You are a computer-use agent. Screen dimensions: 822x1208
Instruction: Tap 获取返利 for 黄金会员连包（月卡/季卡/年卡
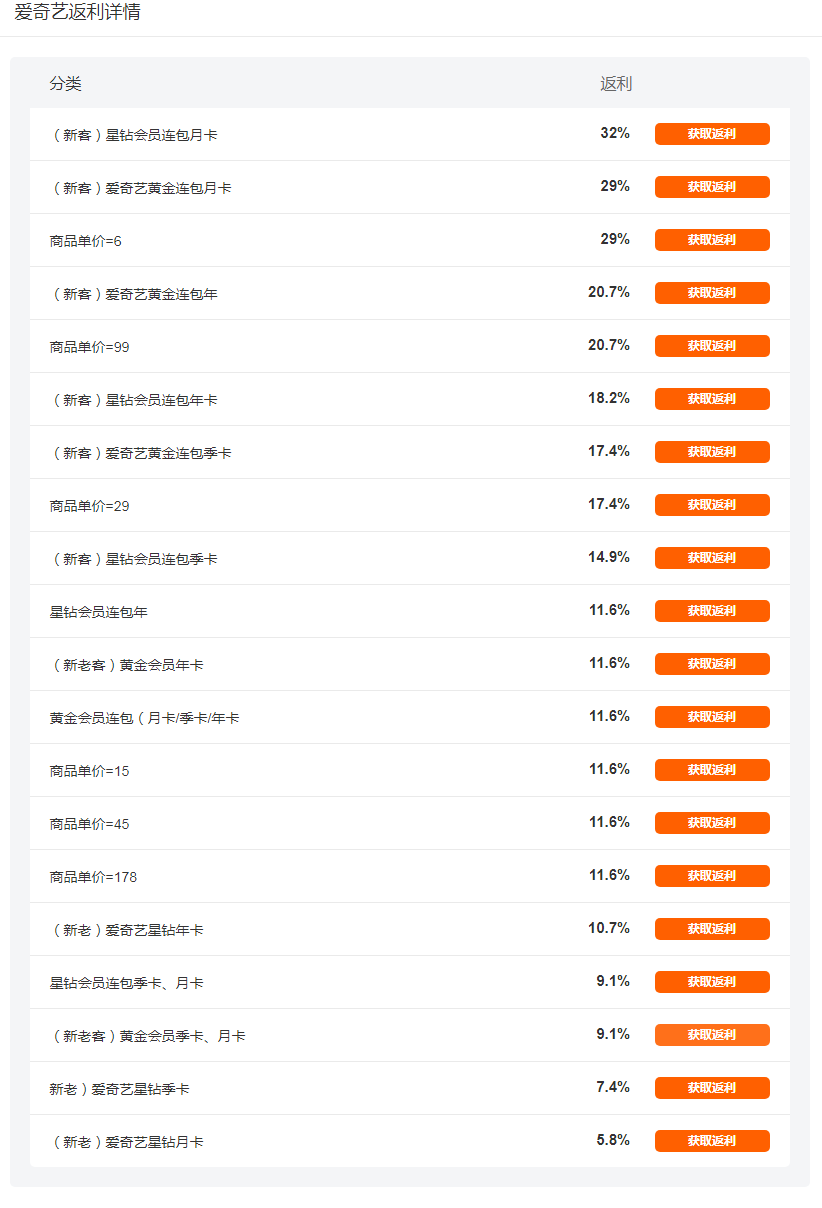point(712,717)
